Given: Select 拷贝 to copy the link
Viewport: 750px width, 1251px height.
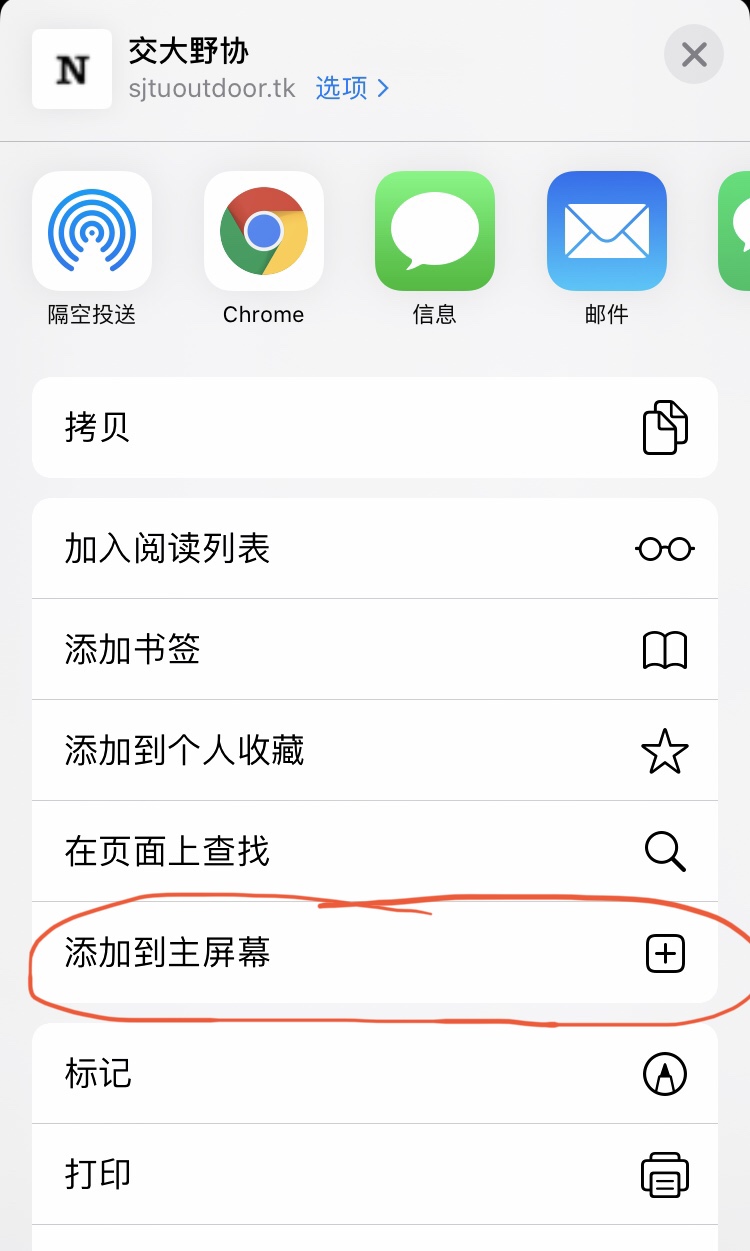Looking at the screenshot, I should 375,427.
